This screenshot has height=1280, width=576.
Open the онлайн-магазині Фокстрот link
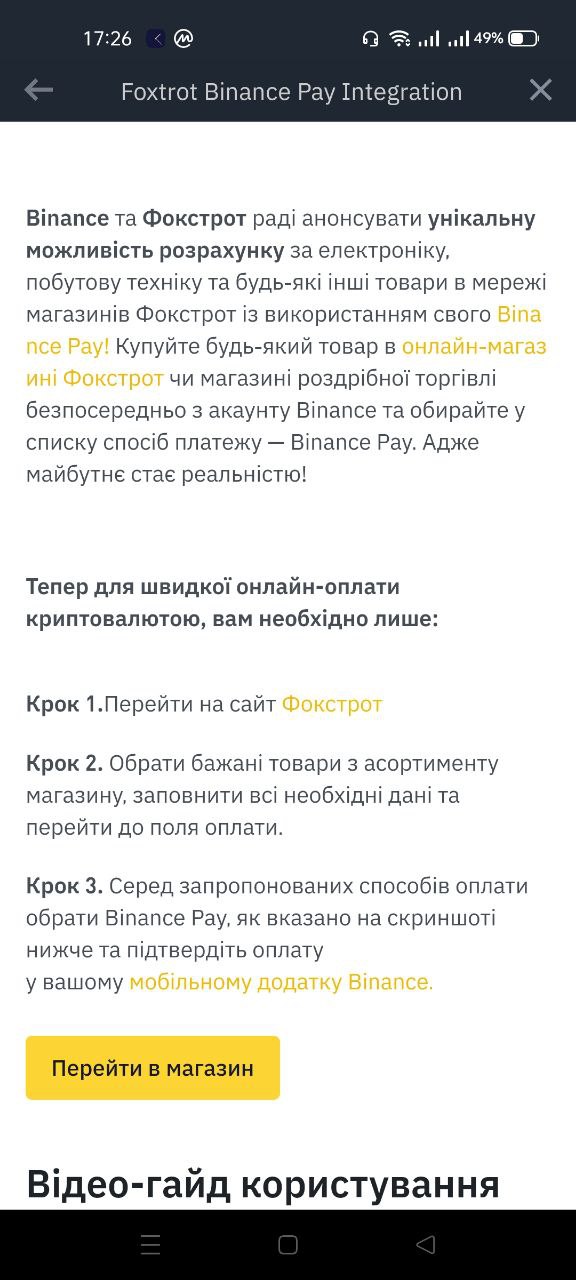tap(94, 378)
